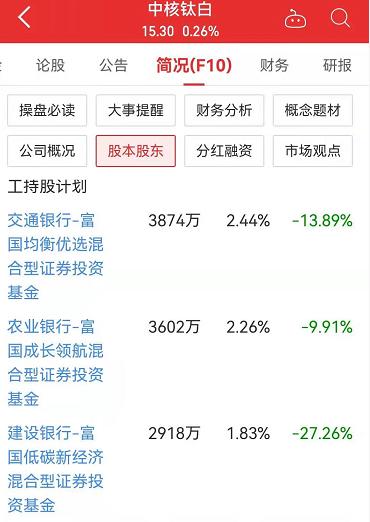Open the 建设银行-富国低碳新经济 fund link

[55, 469]
